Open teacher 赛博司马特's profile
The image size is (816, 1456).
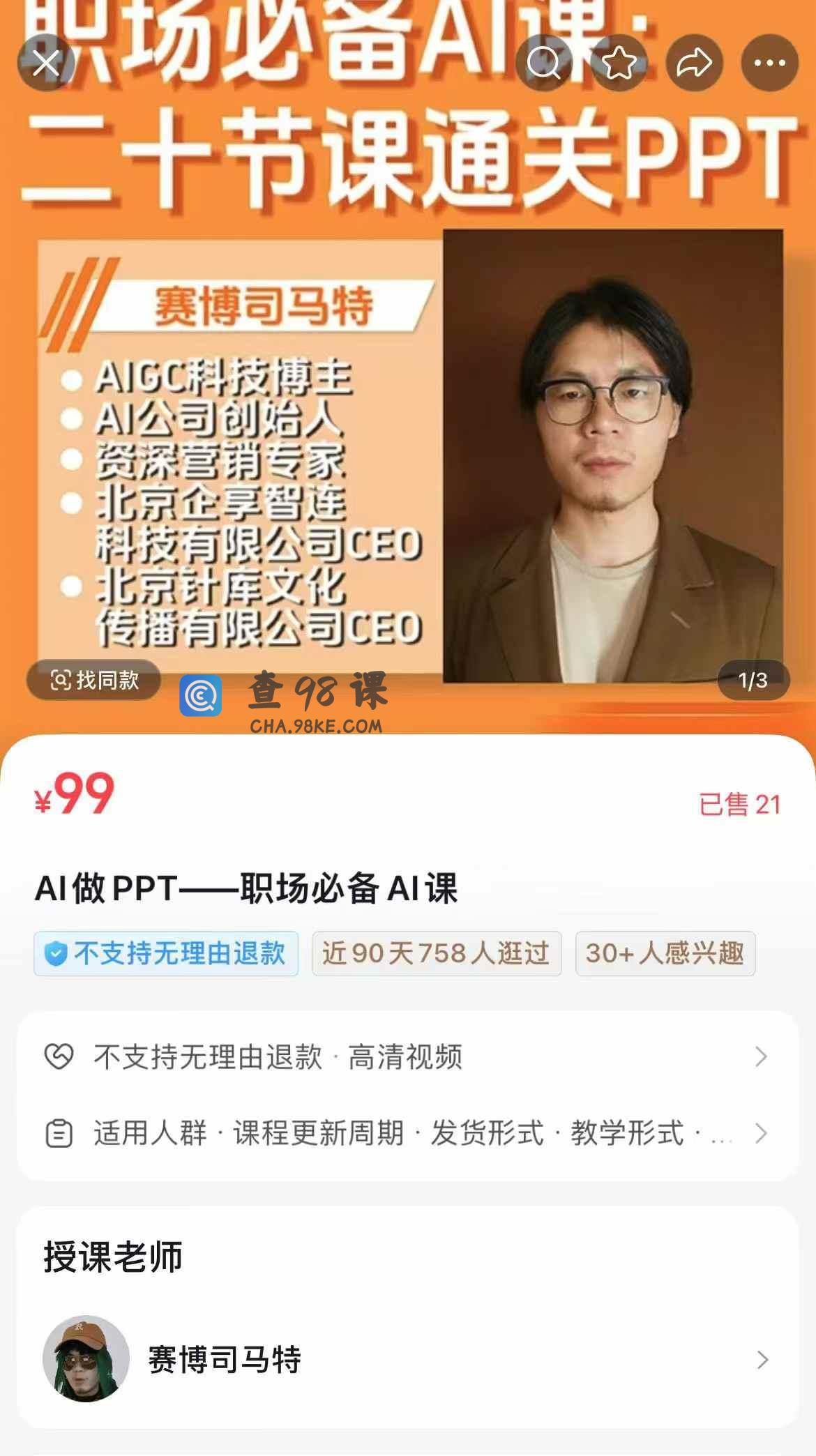click(407, 1359)
